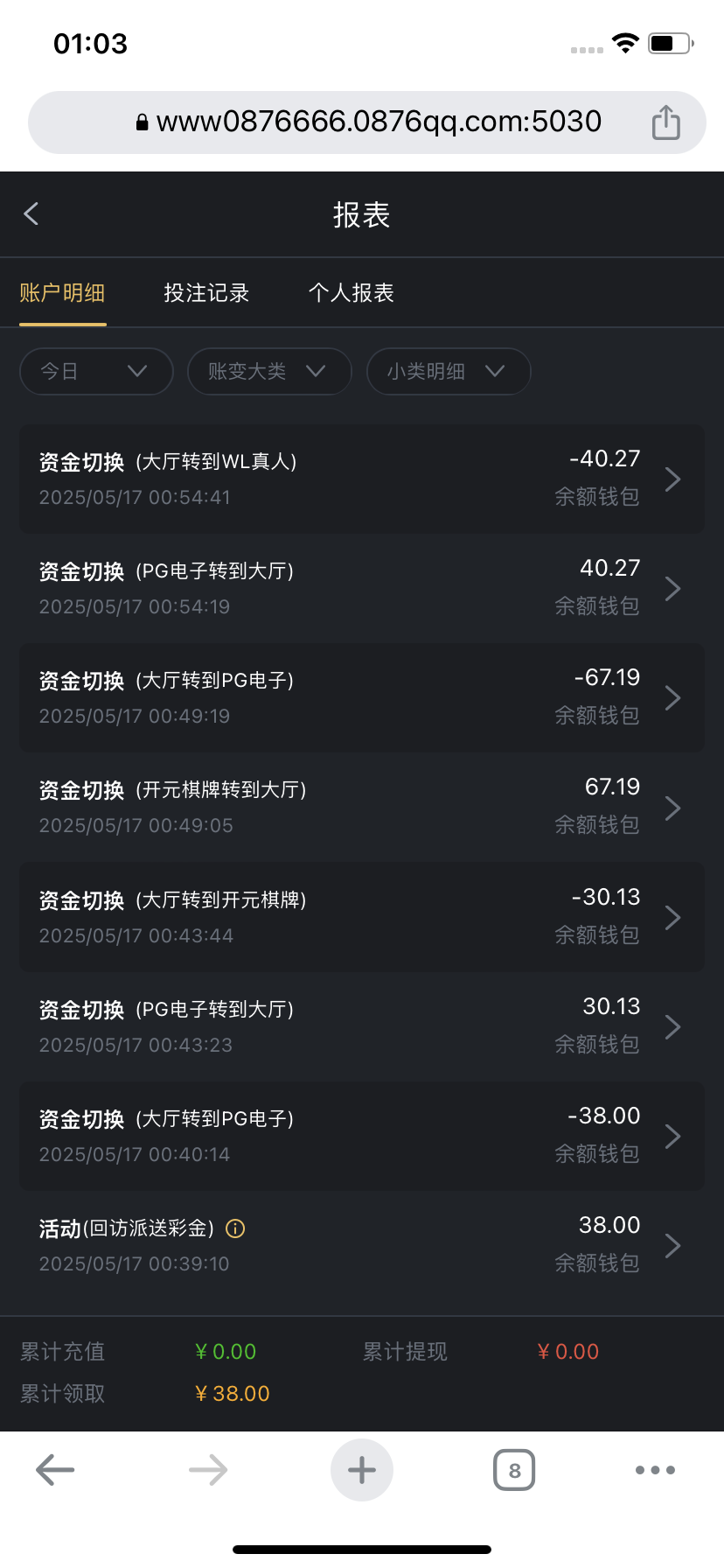Switch to the 投注记录 tab
Screen dimensions: 724x1568
click(x=206, y=293)
